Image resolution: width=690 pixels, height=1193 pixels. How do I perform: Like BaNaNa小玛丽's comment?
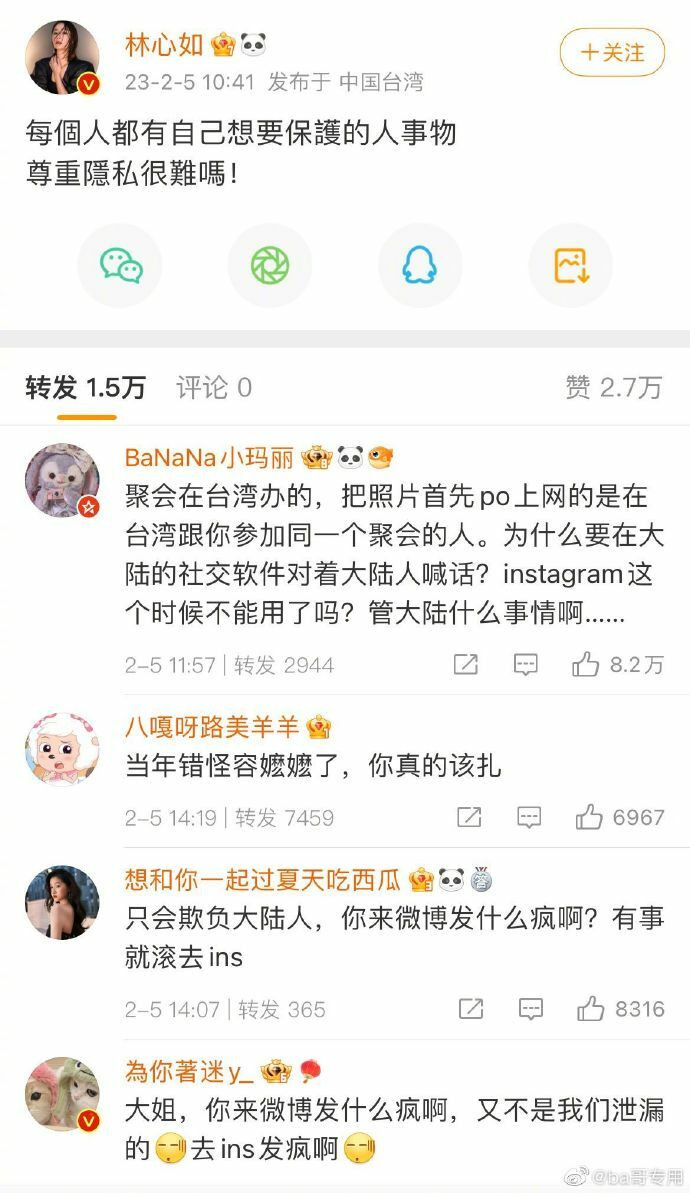click(617, 665)
